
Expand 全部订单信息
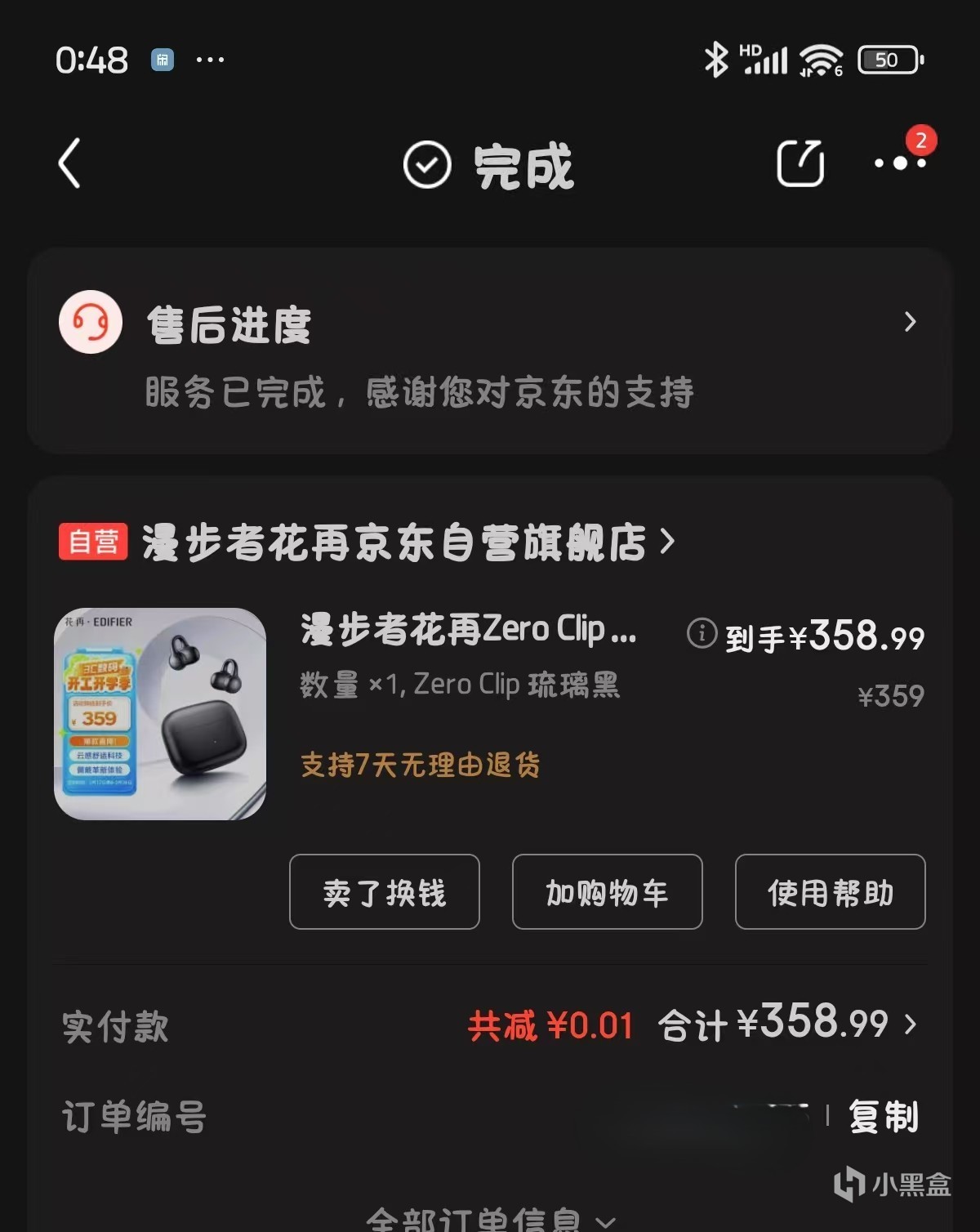point(490,1219)
